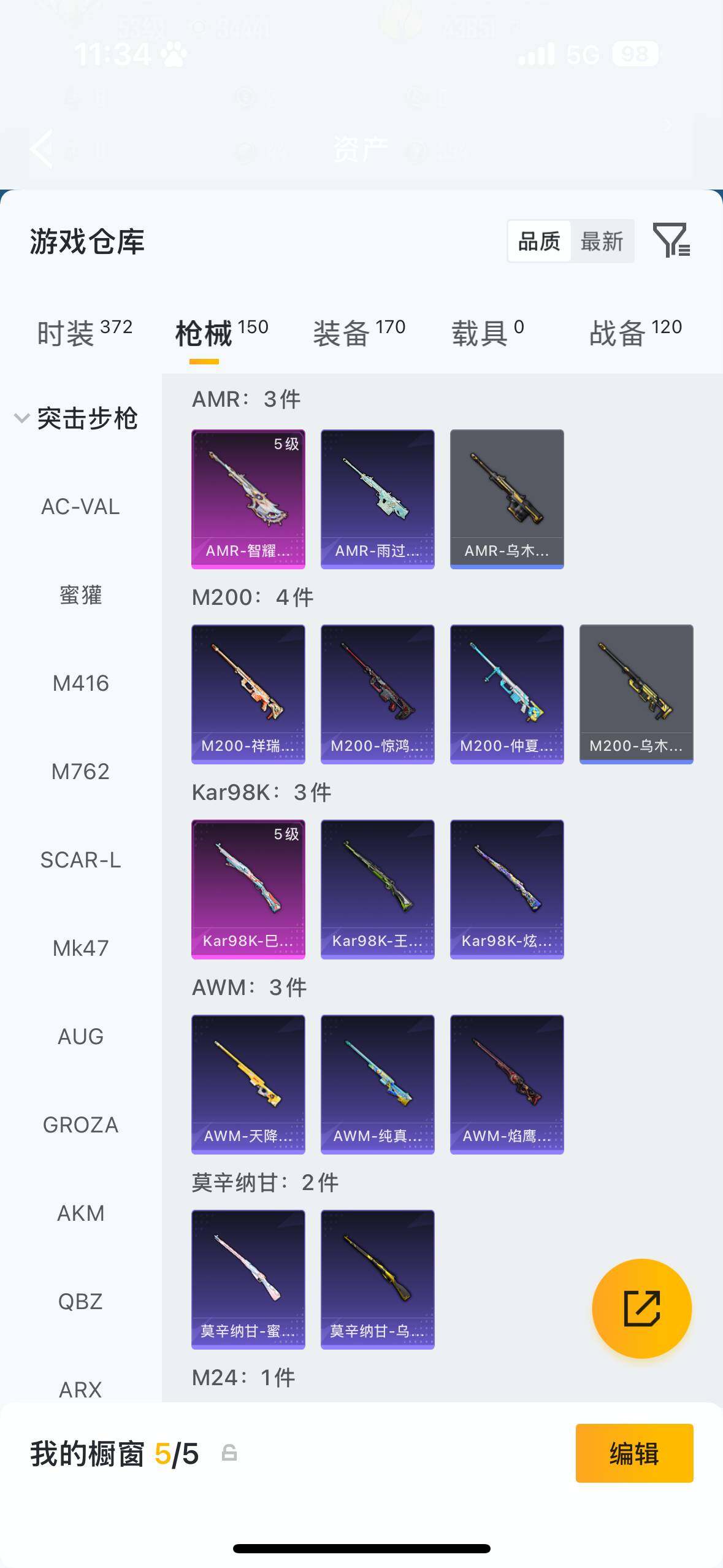View the AWM-天降 skin
723x1568 pixels.
[x=248, y=1084]
